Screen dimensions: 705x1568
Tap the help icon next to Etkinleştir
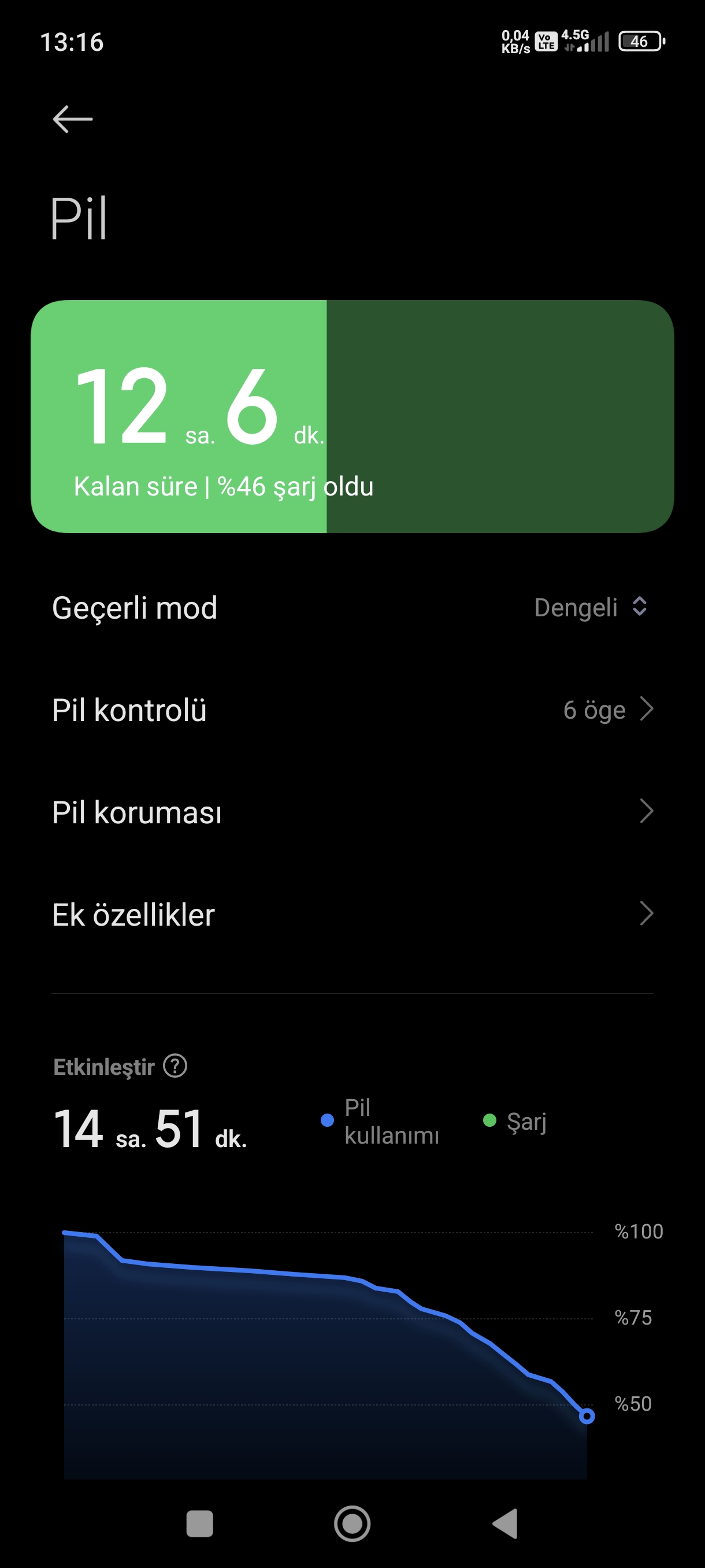point(175,1066)
